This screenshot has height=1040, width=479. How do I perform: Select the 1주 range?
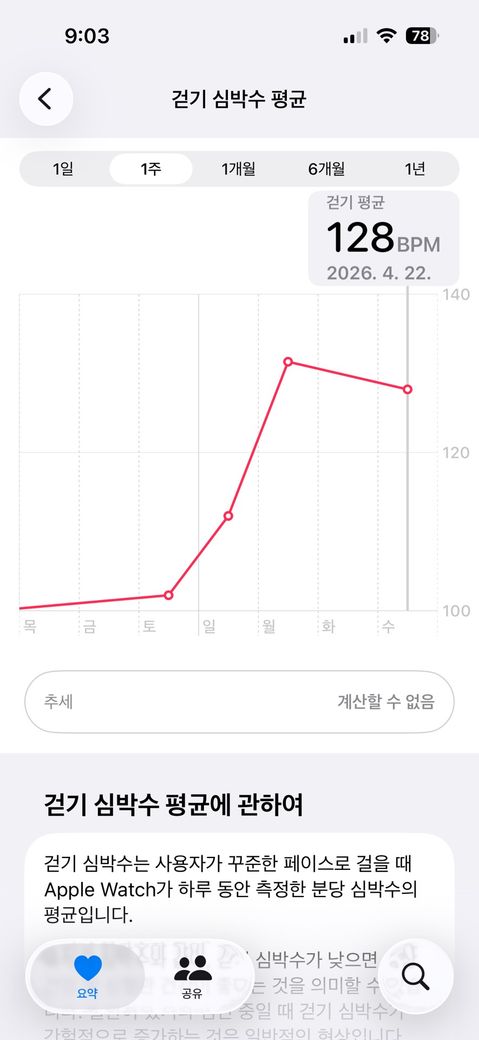click(x=151, y=169)
